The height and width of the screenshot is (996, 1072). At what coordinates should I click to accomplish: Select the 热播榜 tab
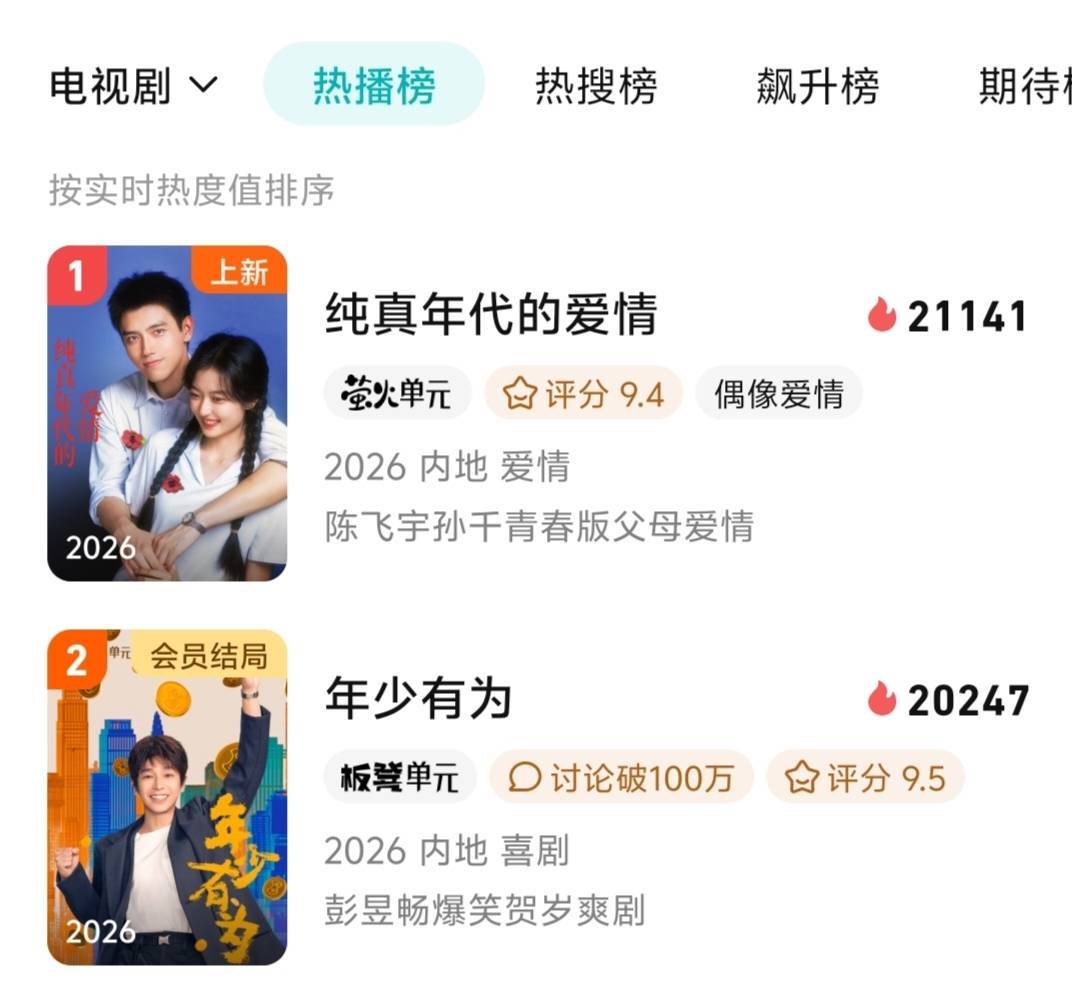(x=374, y=86)
